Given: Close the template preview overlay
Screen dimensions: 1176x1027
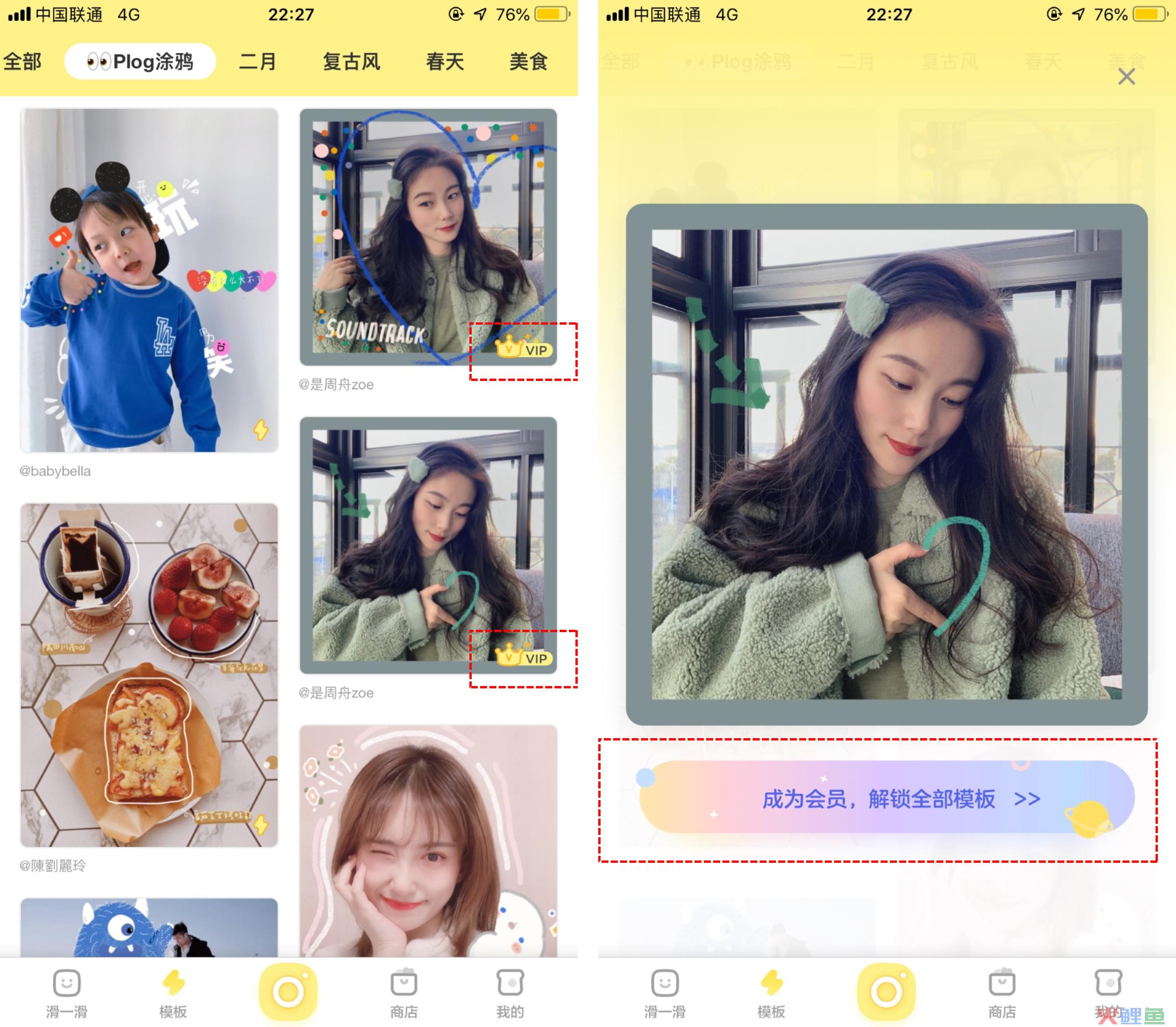Looking at the screenshot, I should coord(1126,77).
